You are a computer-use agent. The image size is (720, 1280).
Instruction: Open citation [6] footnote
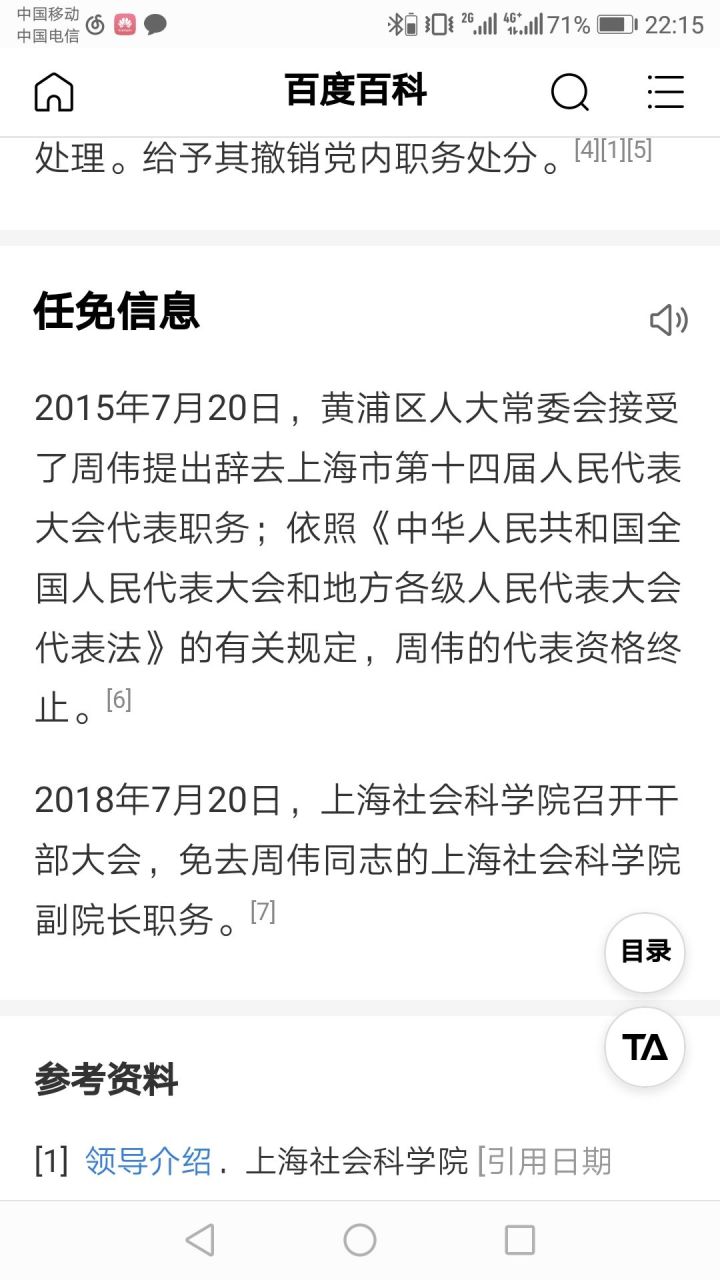119,699
